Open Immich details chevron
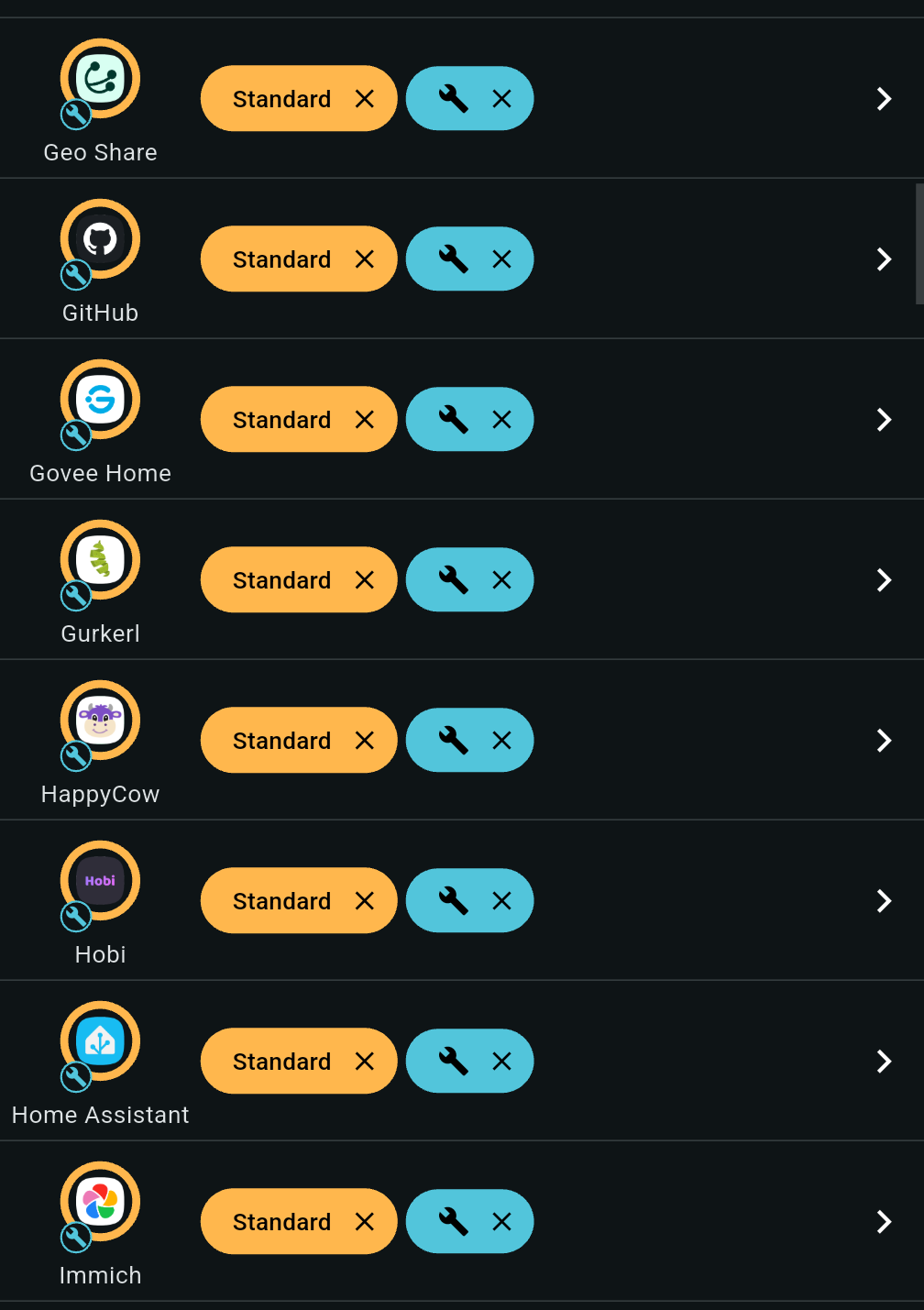Screen dimensions: 924x1310 click(884, 1222)
